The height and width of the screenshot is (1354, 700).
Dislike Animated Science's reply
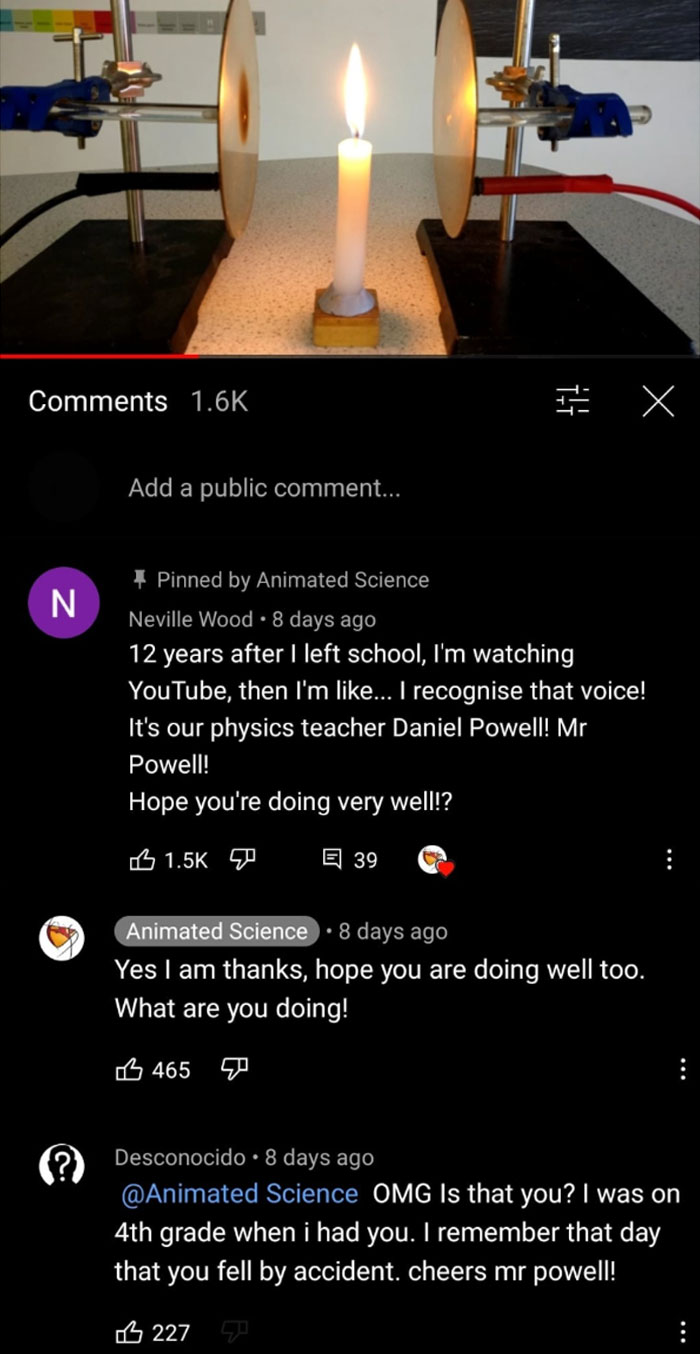click(x=232, y=1070)
